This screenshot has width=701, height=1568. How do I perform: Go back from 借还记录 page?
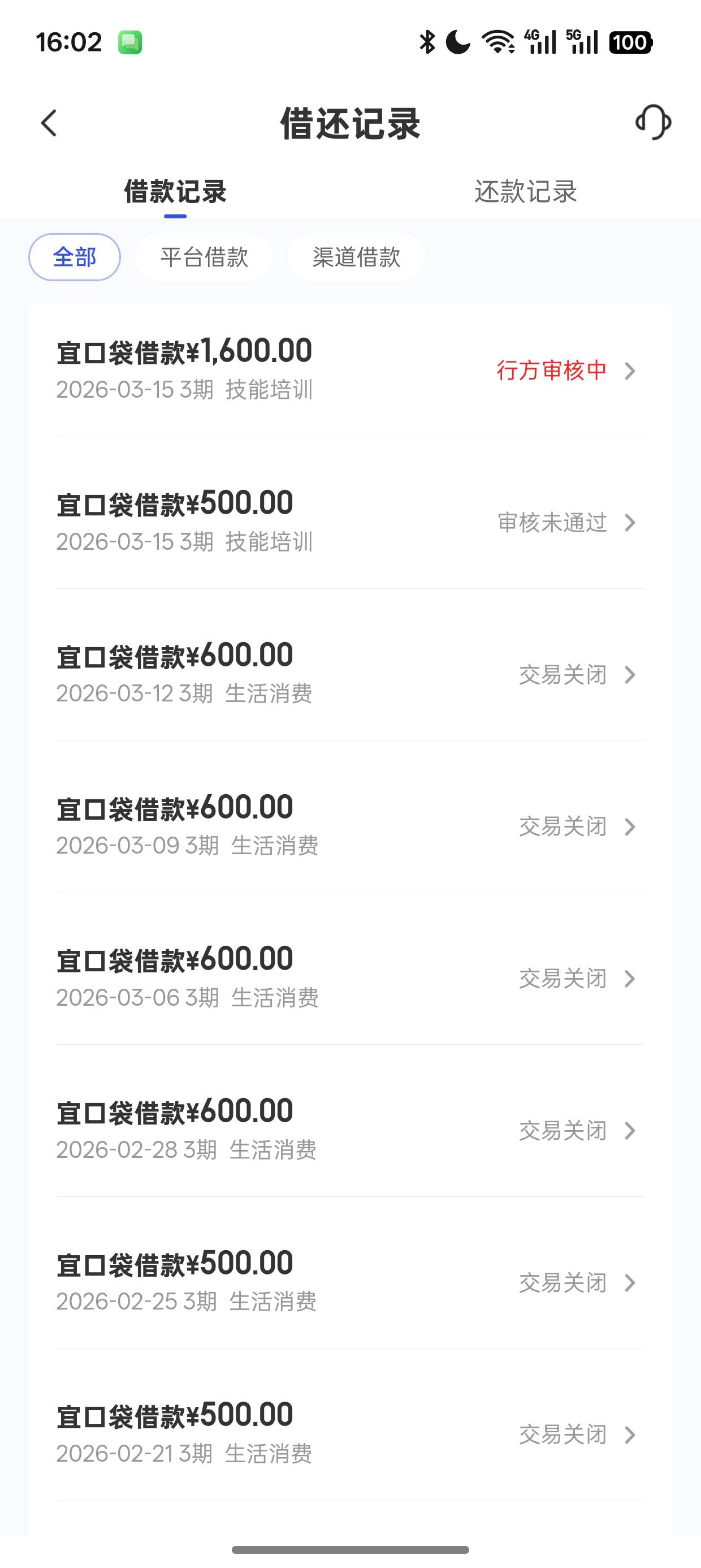pyautogui.click(x=49, y=123)
